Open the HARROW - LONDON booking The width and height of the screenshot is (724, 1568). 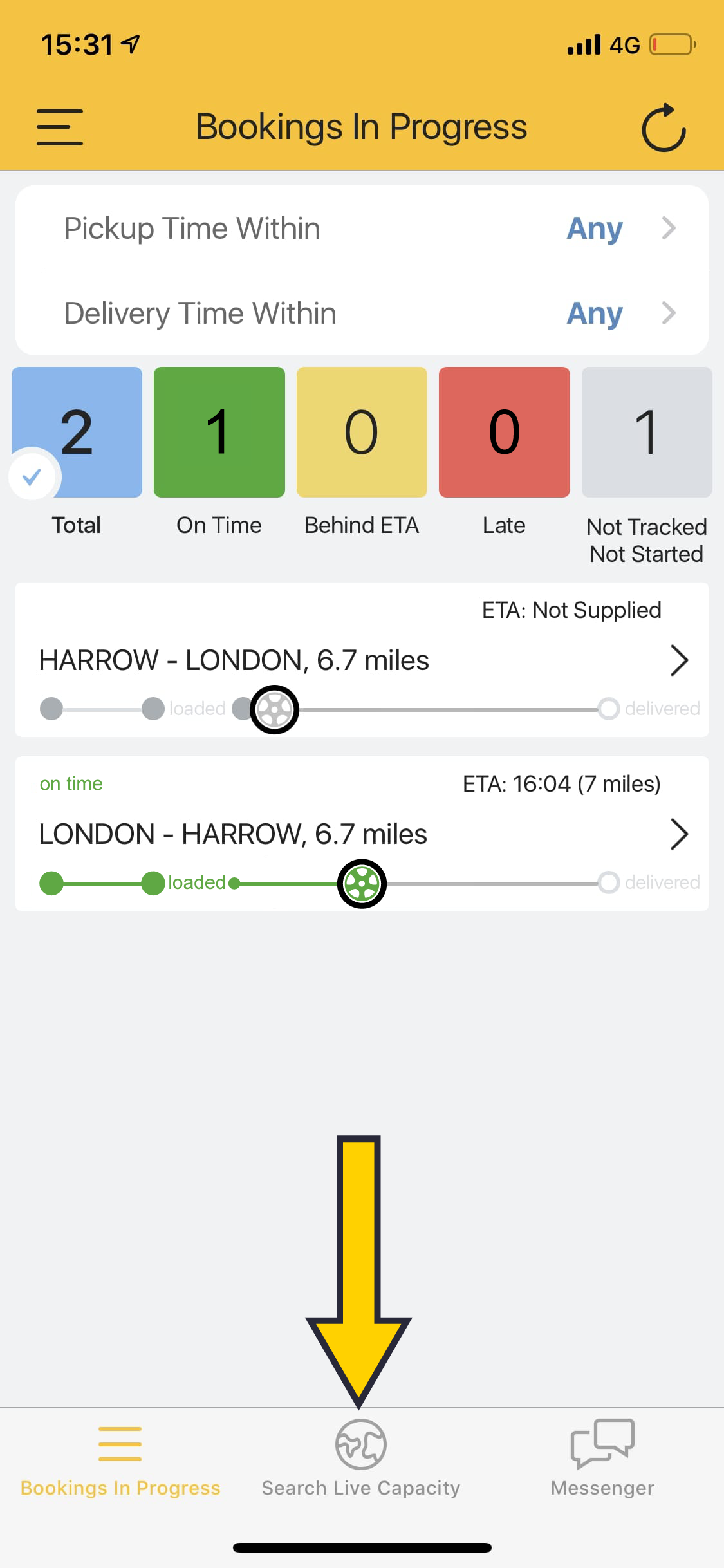362,660
